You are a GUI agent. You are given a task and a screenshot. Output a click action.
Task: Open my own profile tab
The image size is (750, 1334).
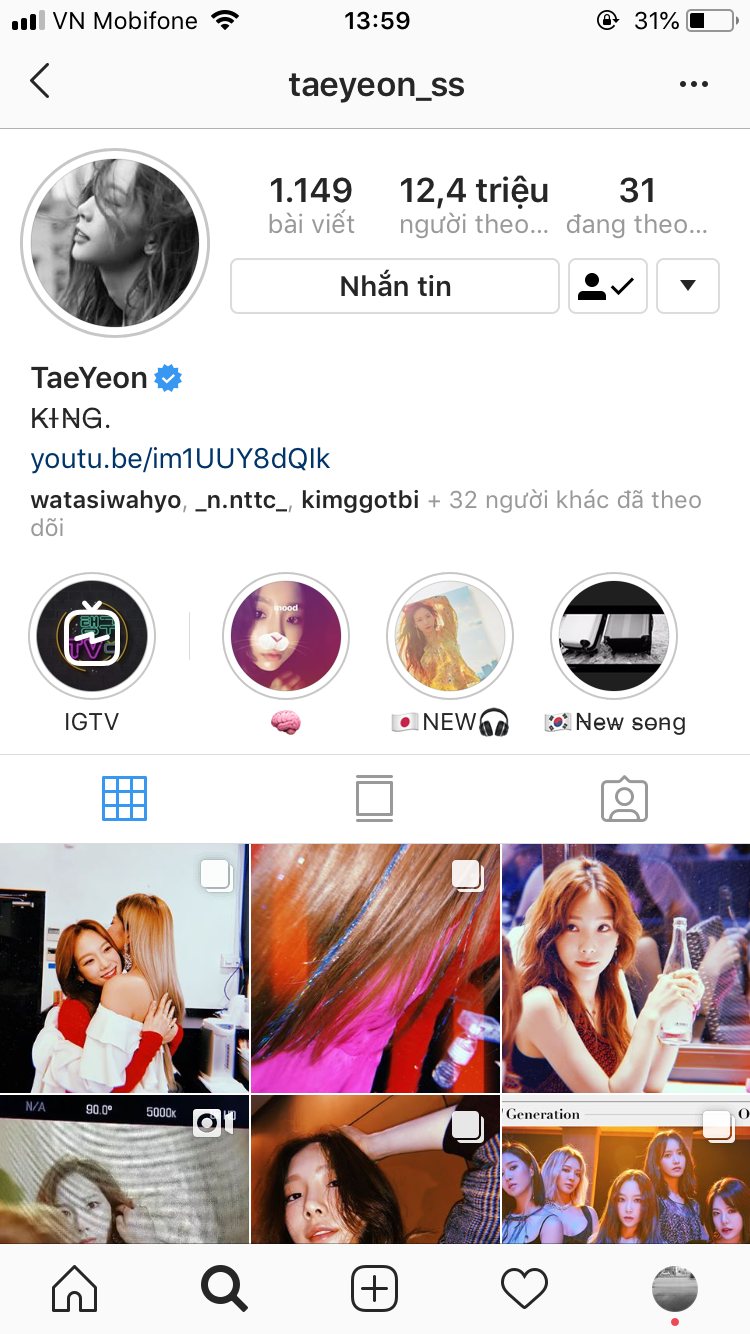pyautogui.click(x=675, y=1289)
